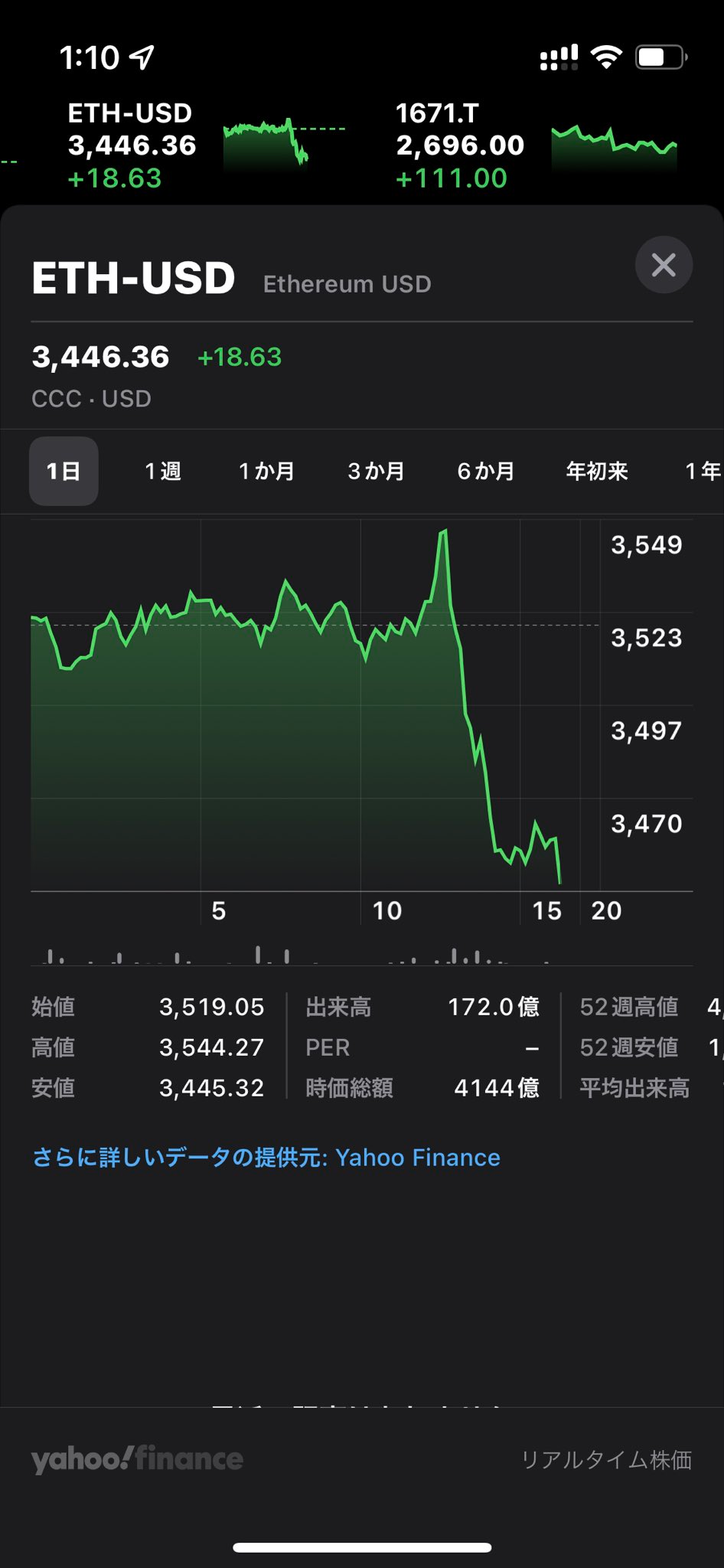Show the 6か月 chart range
This screenshot has width=724, height=1568.
(x=486, y=471)
